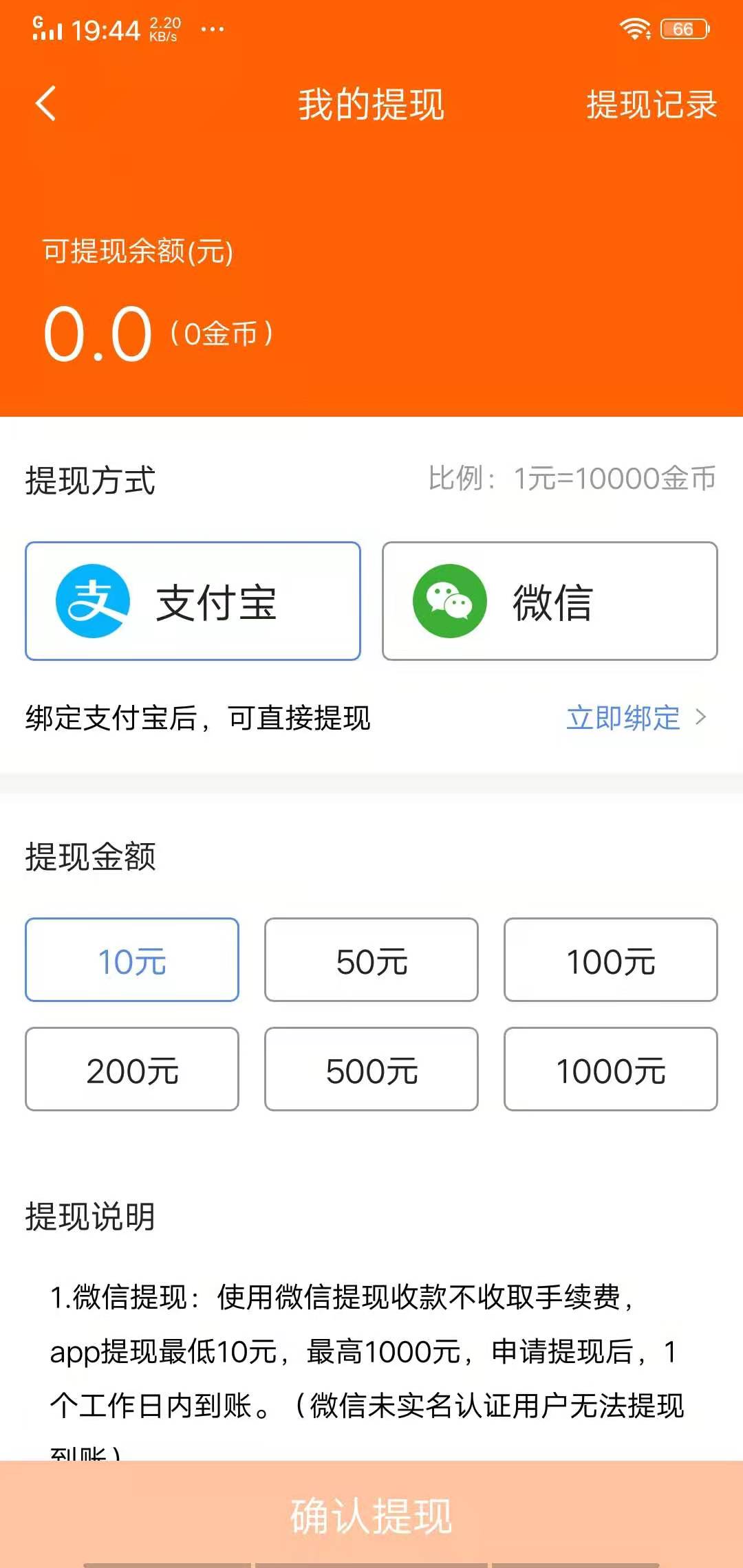Choose the 1000元 amount option
Image resolution: width=743 pixels, height=1568 pixels.
coord(611,1070)
